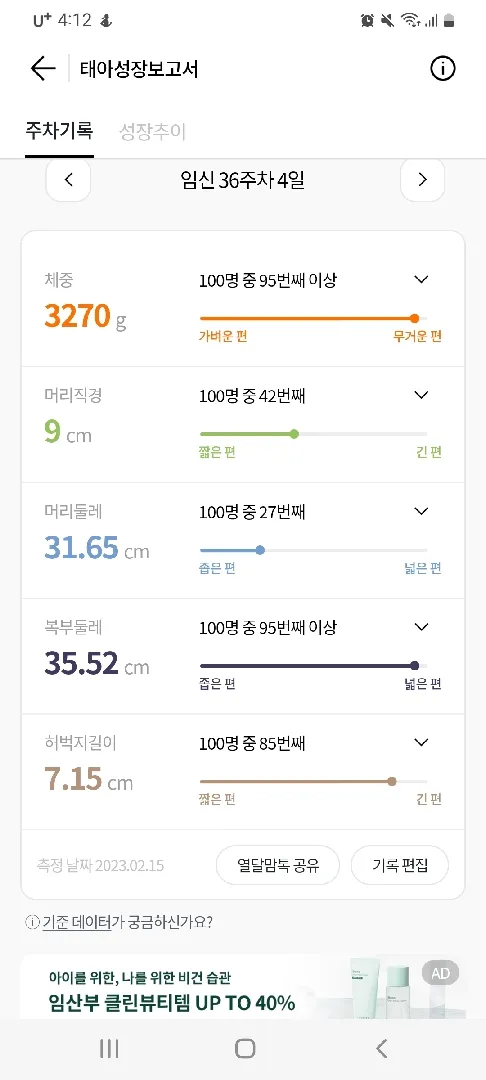Go back using the top-left arrow
Image resolution: width=486 pixels, height=1080 pixels.
[x=43, y=69]
